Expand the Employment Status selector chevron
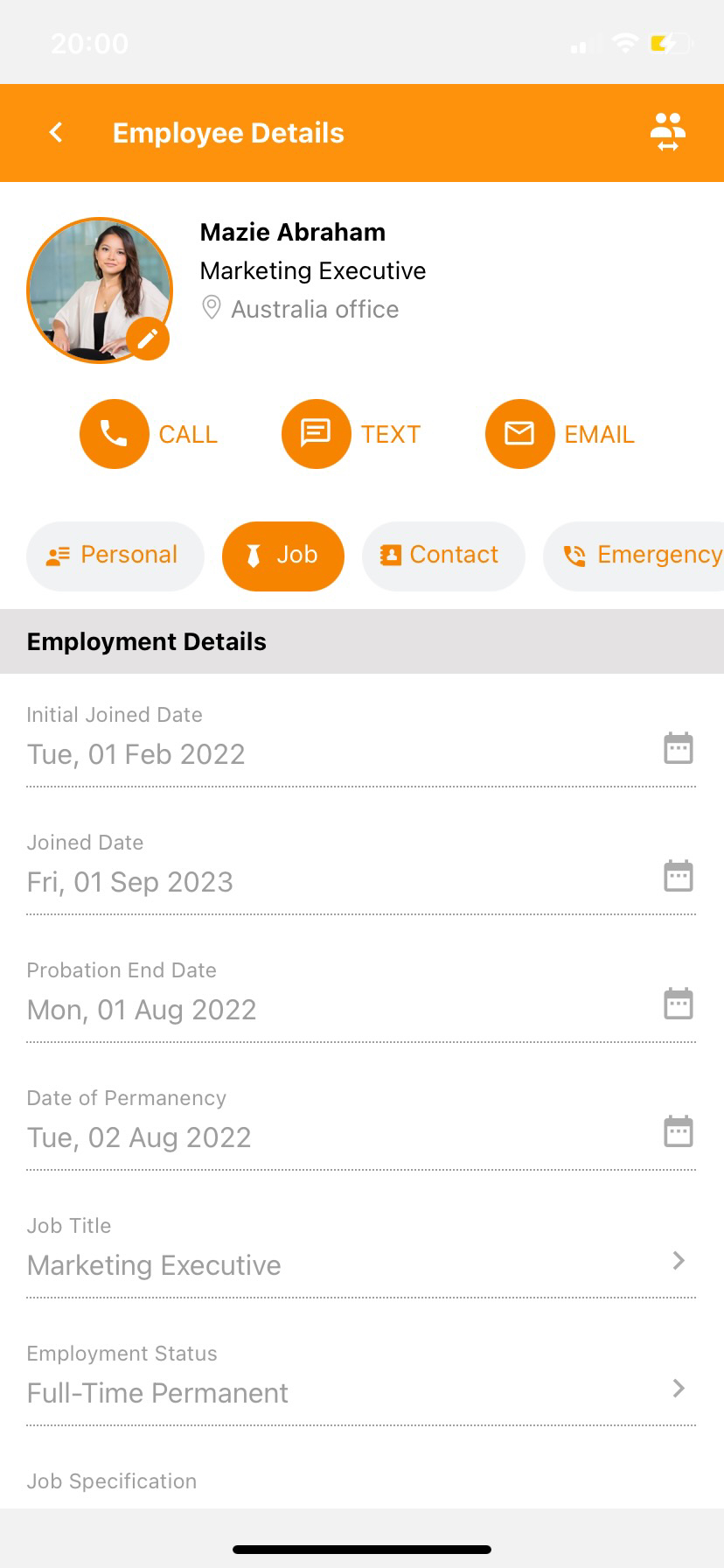Image resolution: width=724 pixels, height=1568 pixels. 678,1389
